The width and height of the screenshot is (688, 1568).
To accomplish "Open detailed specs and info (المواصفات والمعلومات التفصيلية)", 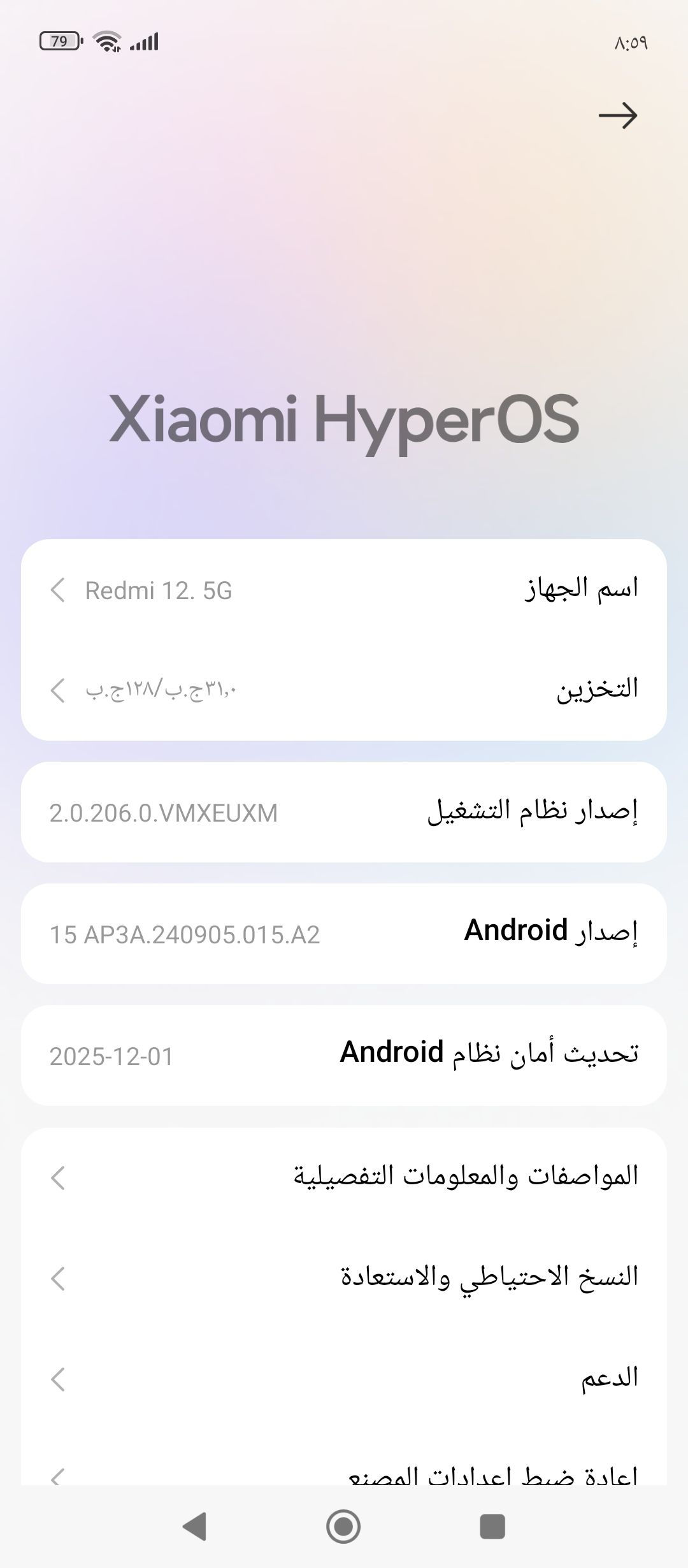I will point(344,1177).
